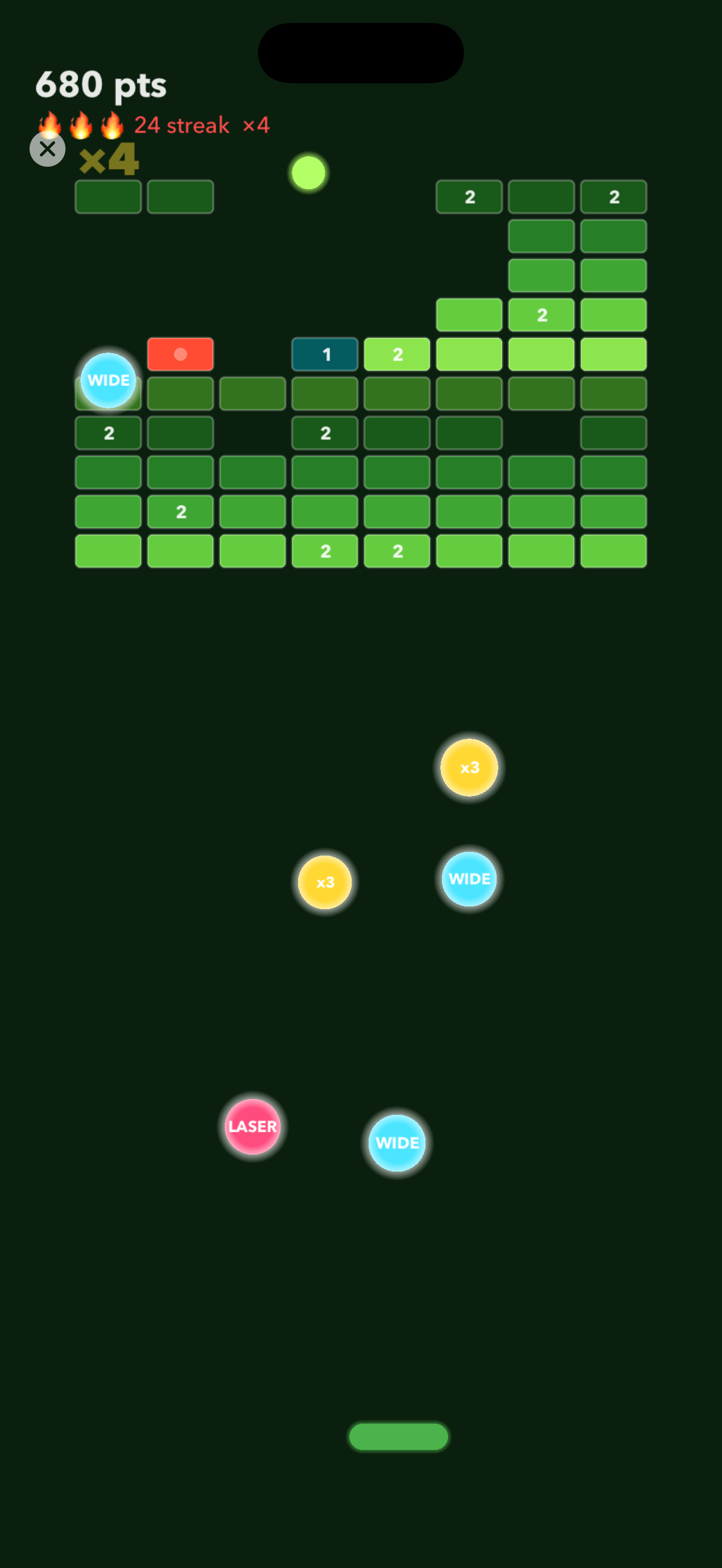Viewport: 722px width, 1568px height.
Task: Hit the brick labeled 2 in bottom row
Action: click(x=325, y=552)
